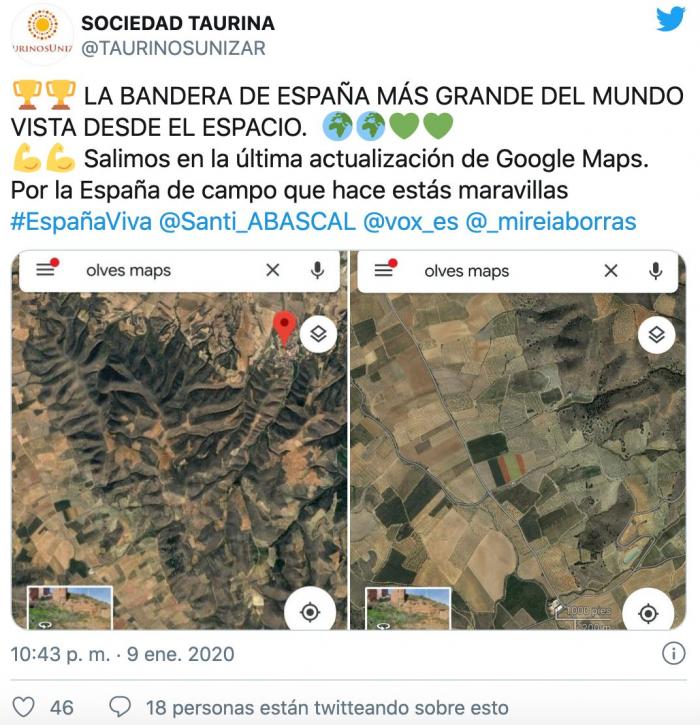This screenshot has height=725, width=700.
Task: Like this tweet with the heart
Action: 24,707
